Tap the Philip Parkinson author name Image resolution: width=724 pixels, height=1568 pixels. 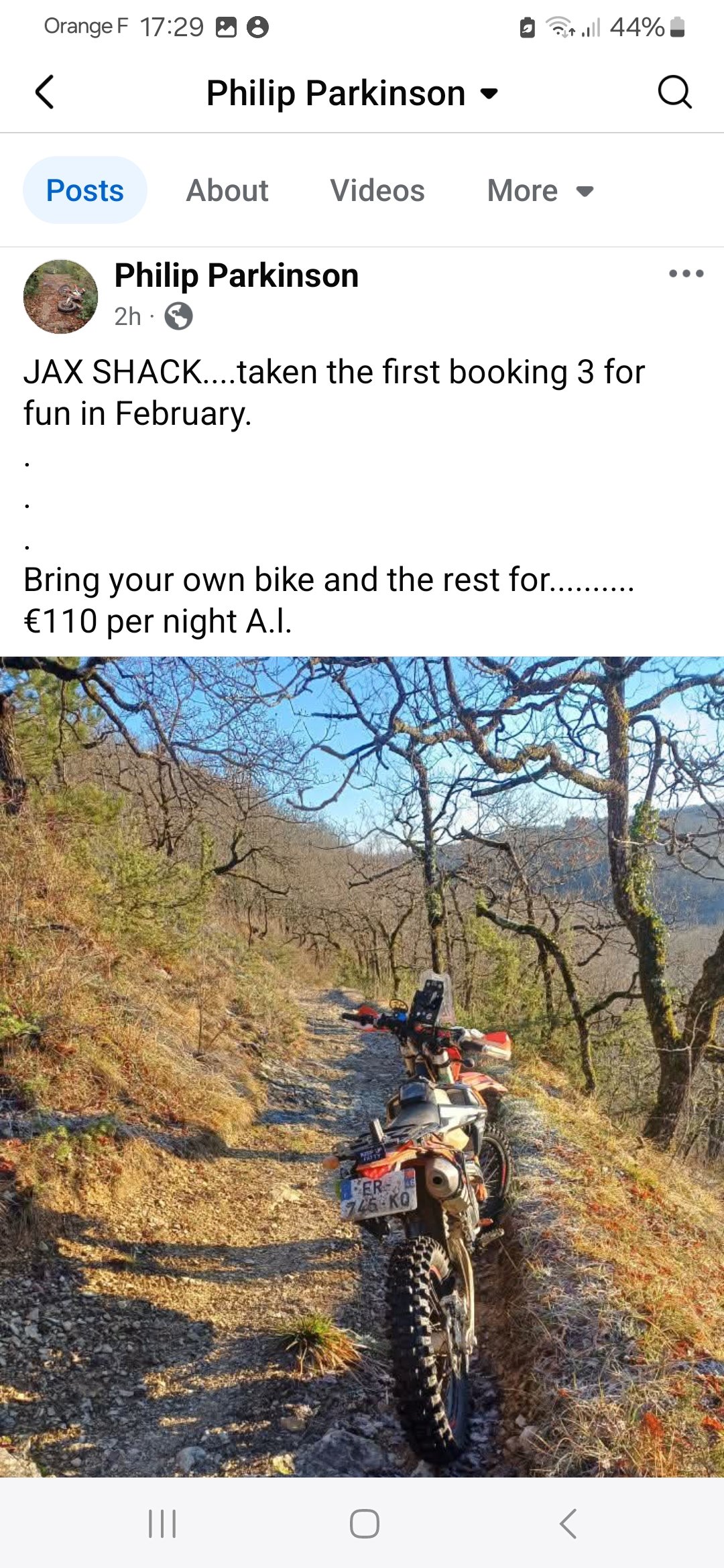[x=237, y=275]
